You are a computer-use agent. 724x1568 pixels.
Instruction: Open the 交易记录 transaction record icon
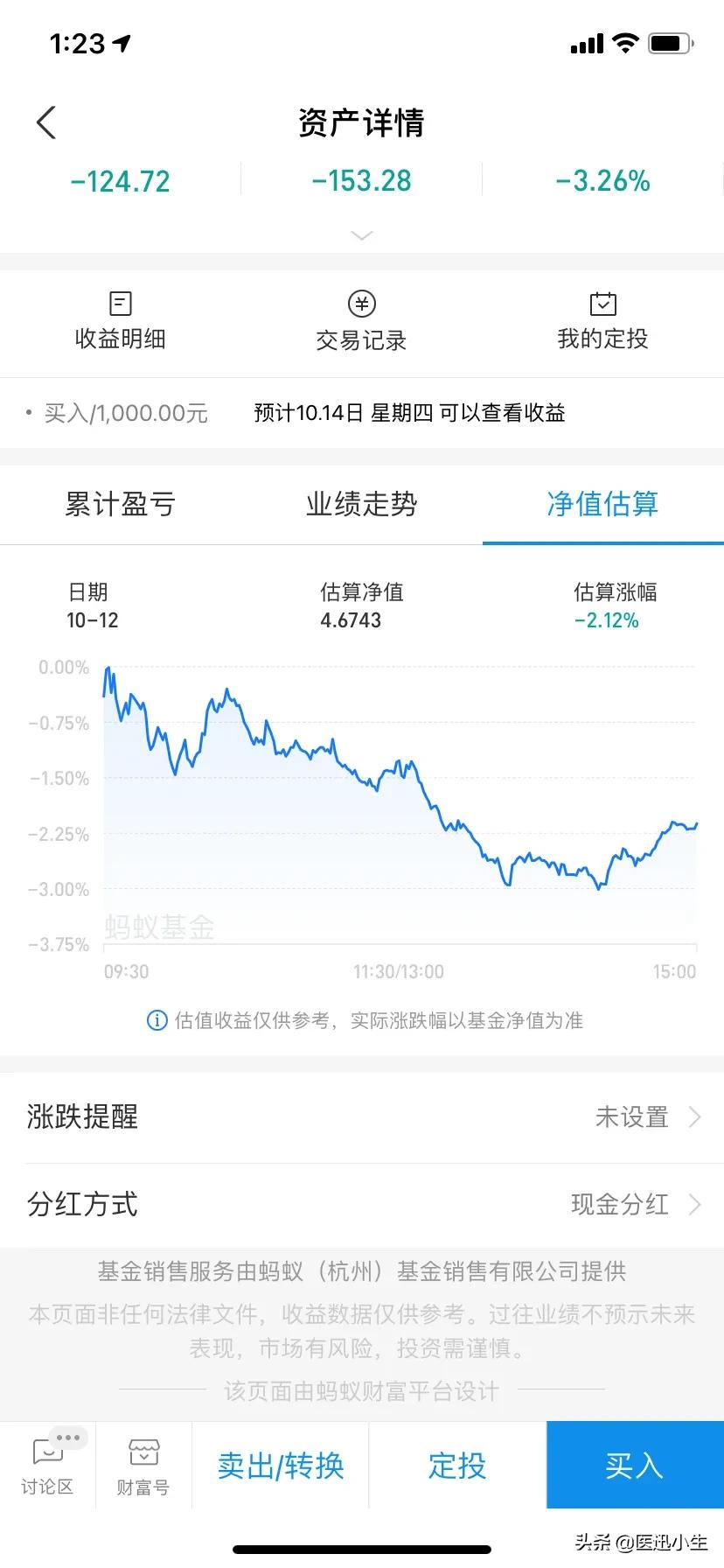[361, 319]
